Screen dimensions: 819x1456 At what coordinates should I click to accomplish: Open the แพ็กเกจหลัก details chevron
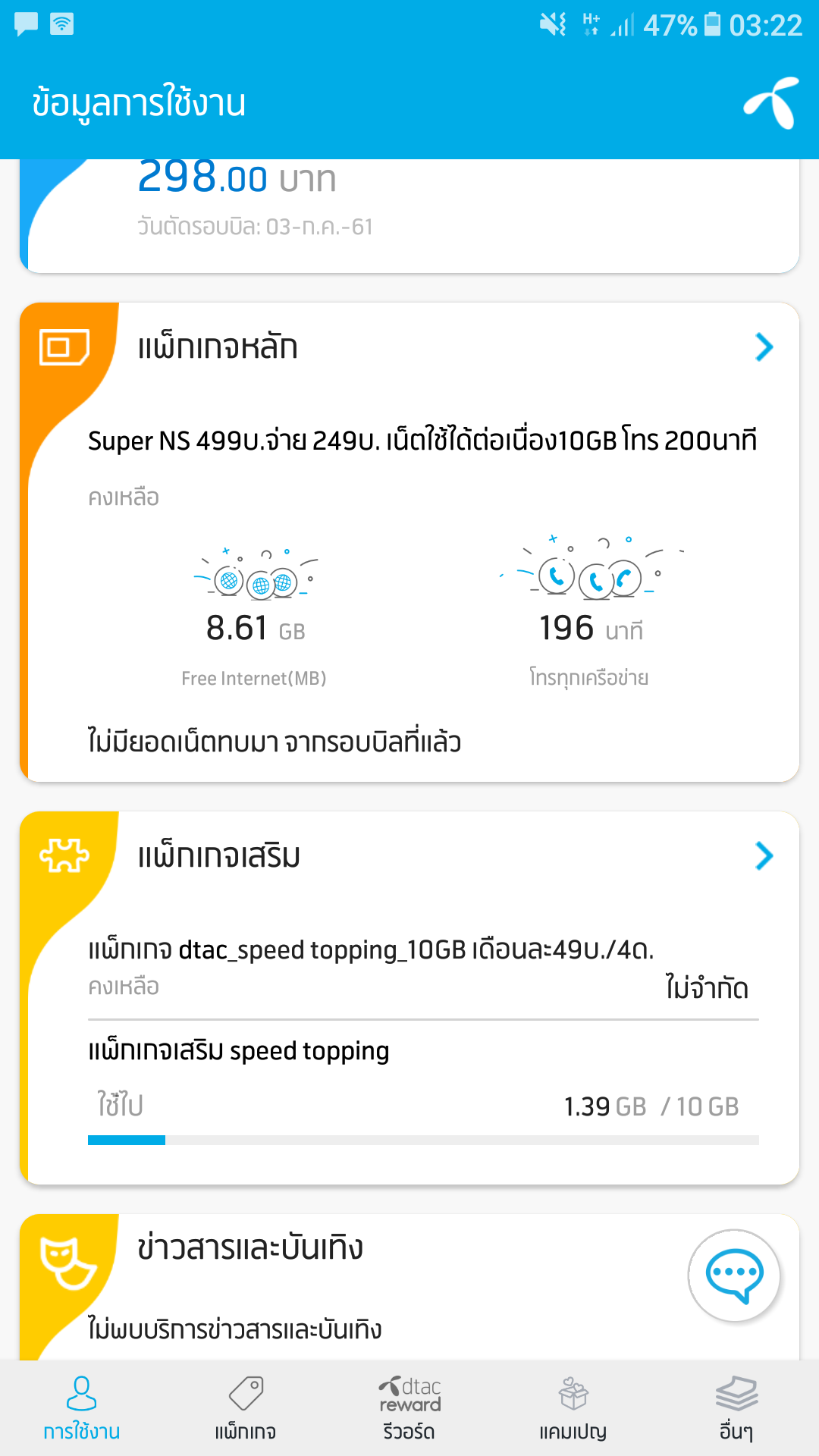(x=764, y=347)
